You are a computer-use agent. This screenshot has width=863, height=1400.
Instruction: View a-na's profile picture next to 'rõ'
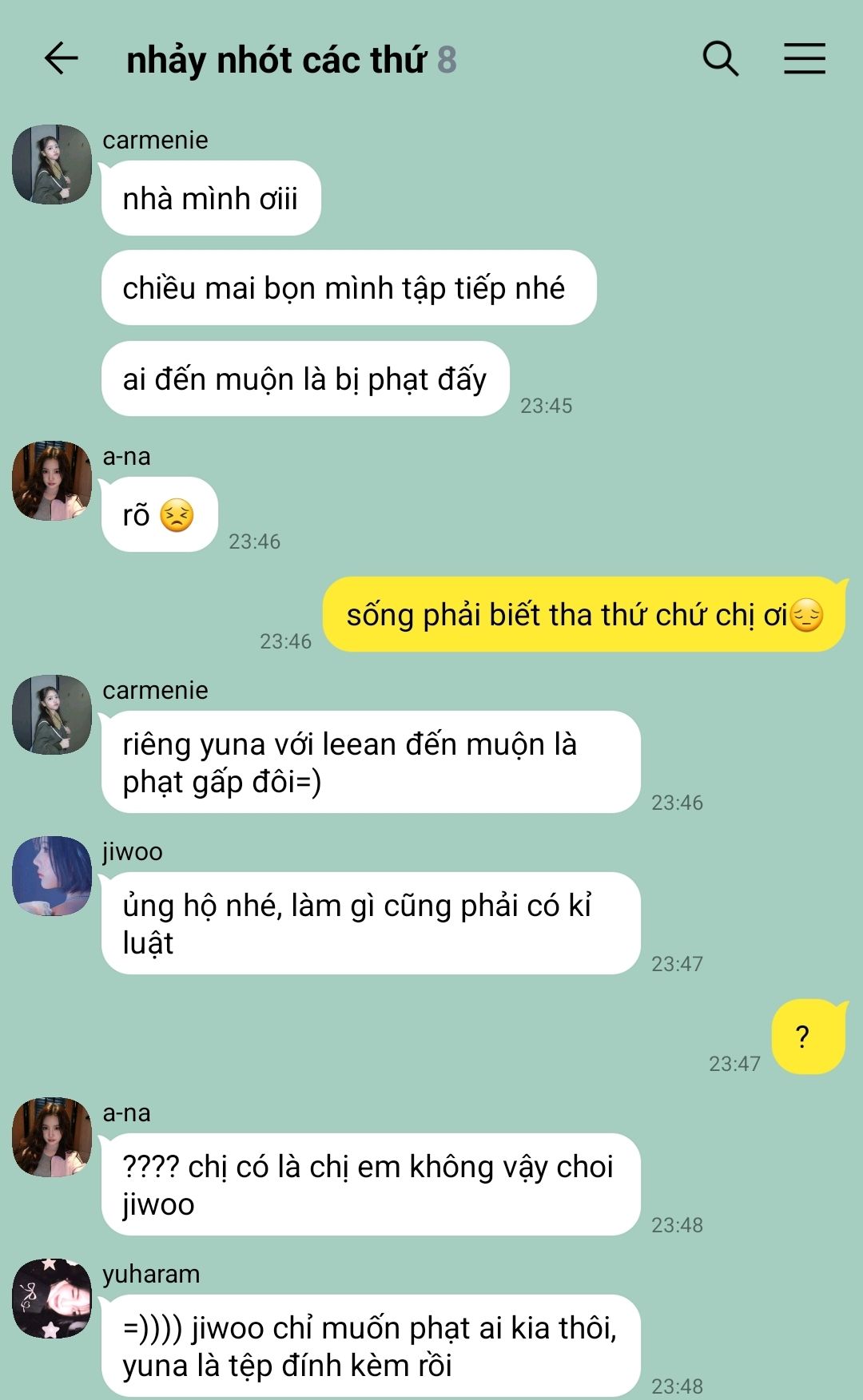coord(52,481)
